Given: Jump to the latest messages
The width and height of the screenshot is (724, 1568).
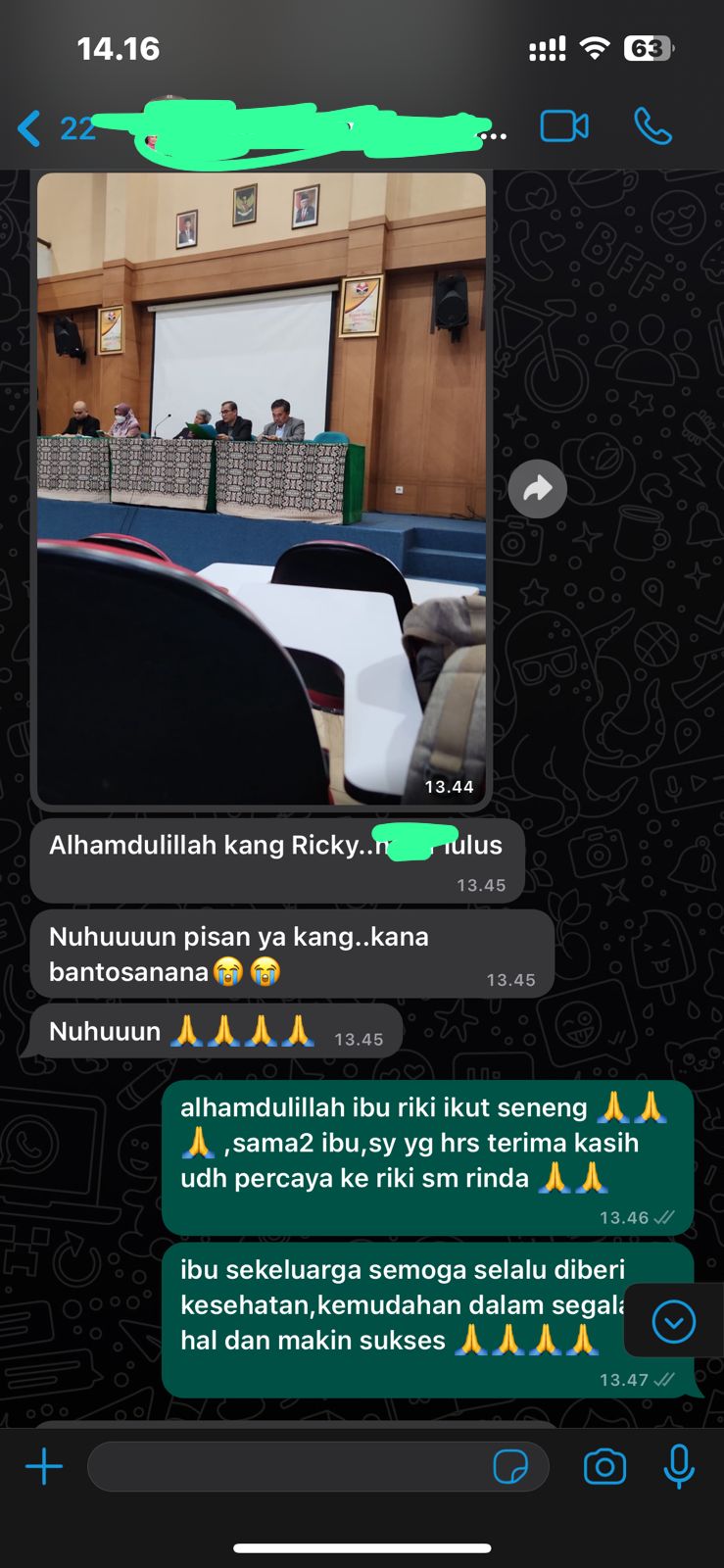Looking at the screenshot, I should pos(674,1322).
